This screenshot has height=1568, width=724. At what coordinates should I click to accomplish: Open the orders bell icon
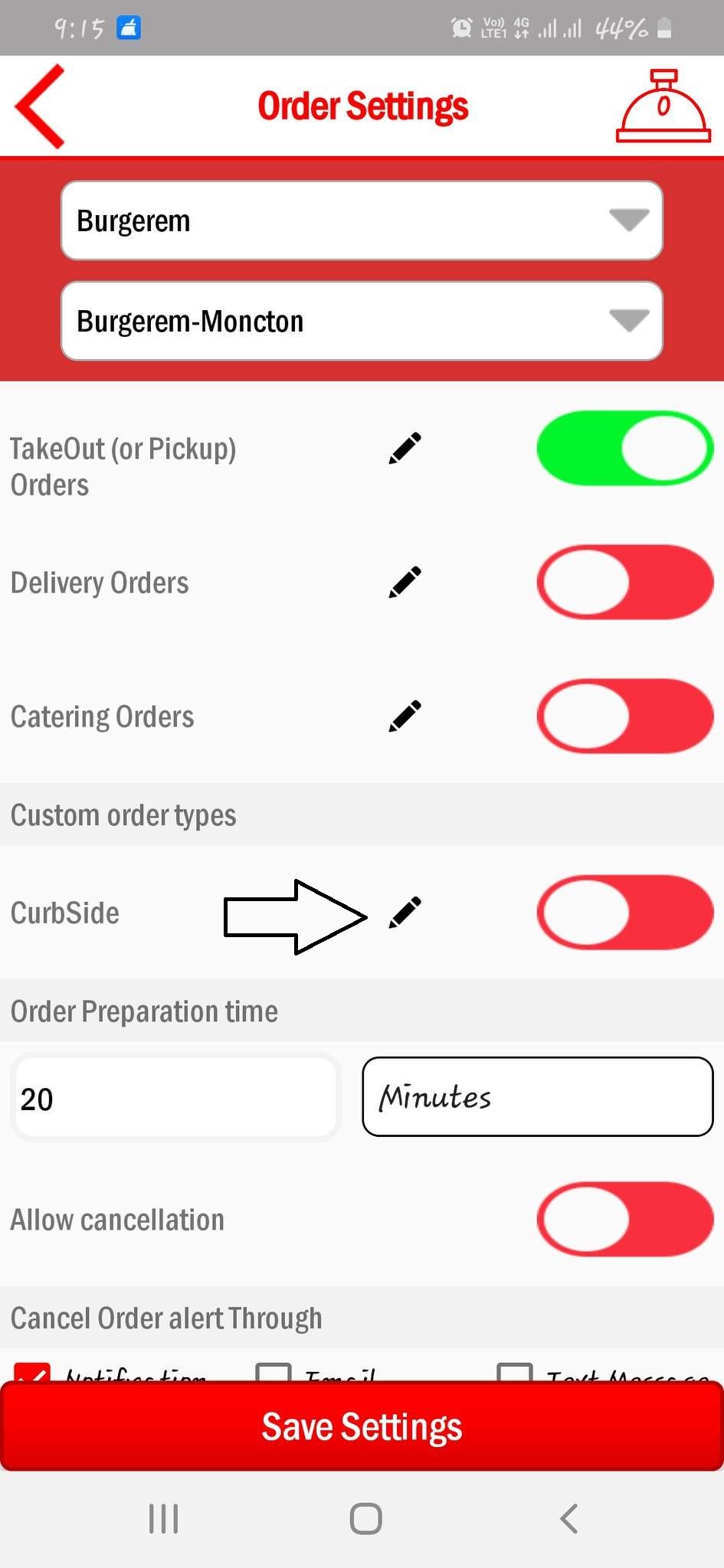point(663,106)
